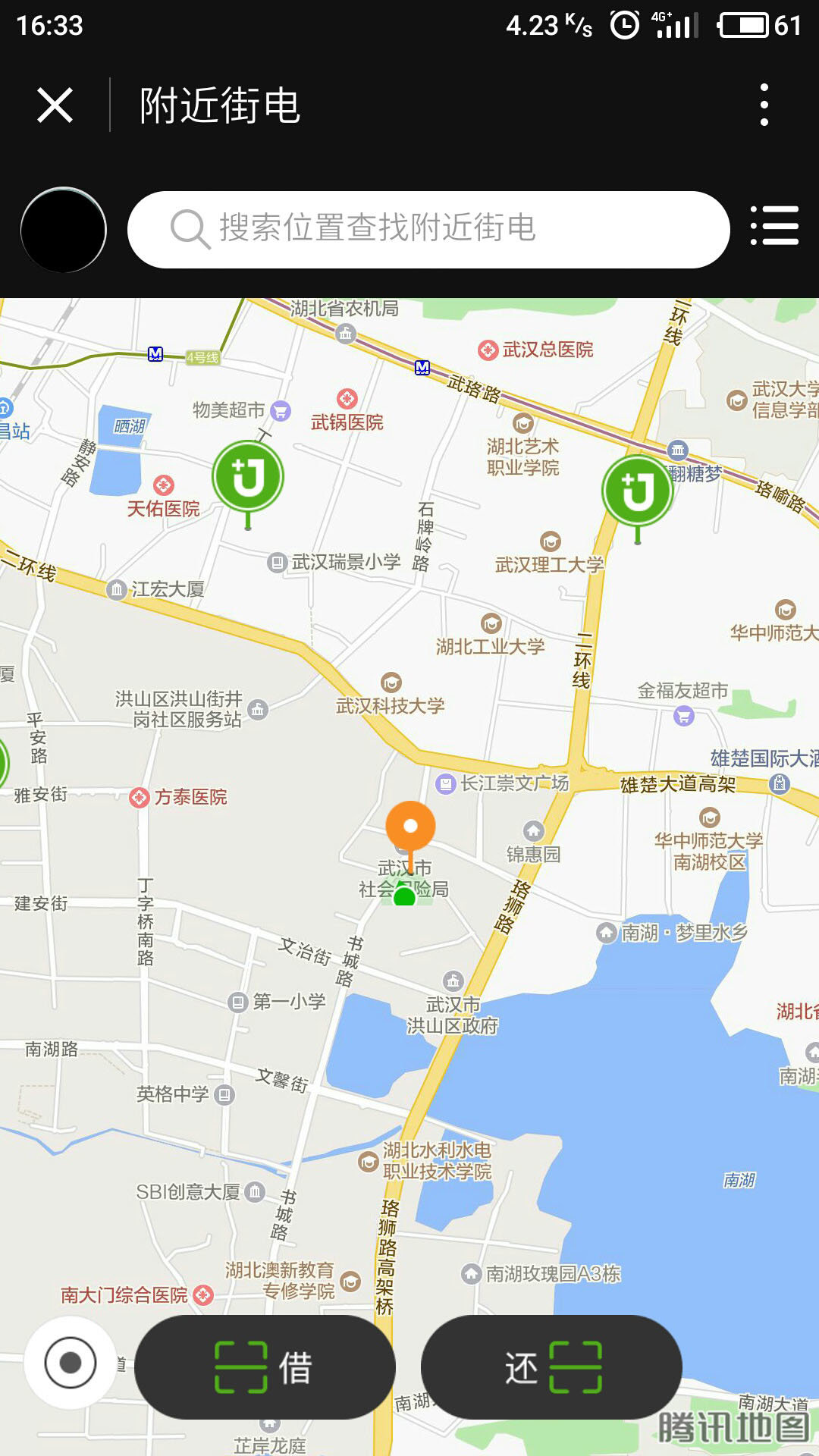Open the three-dot overflow menu

tap(764, 105)
